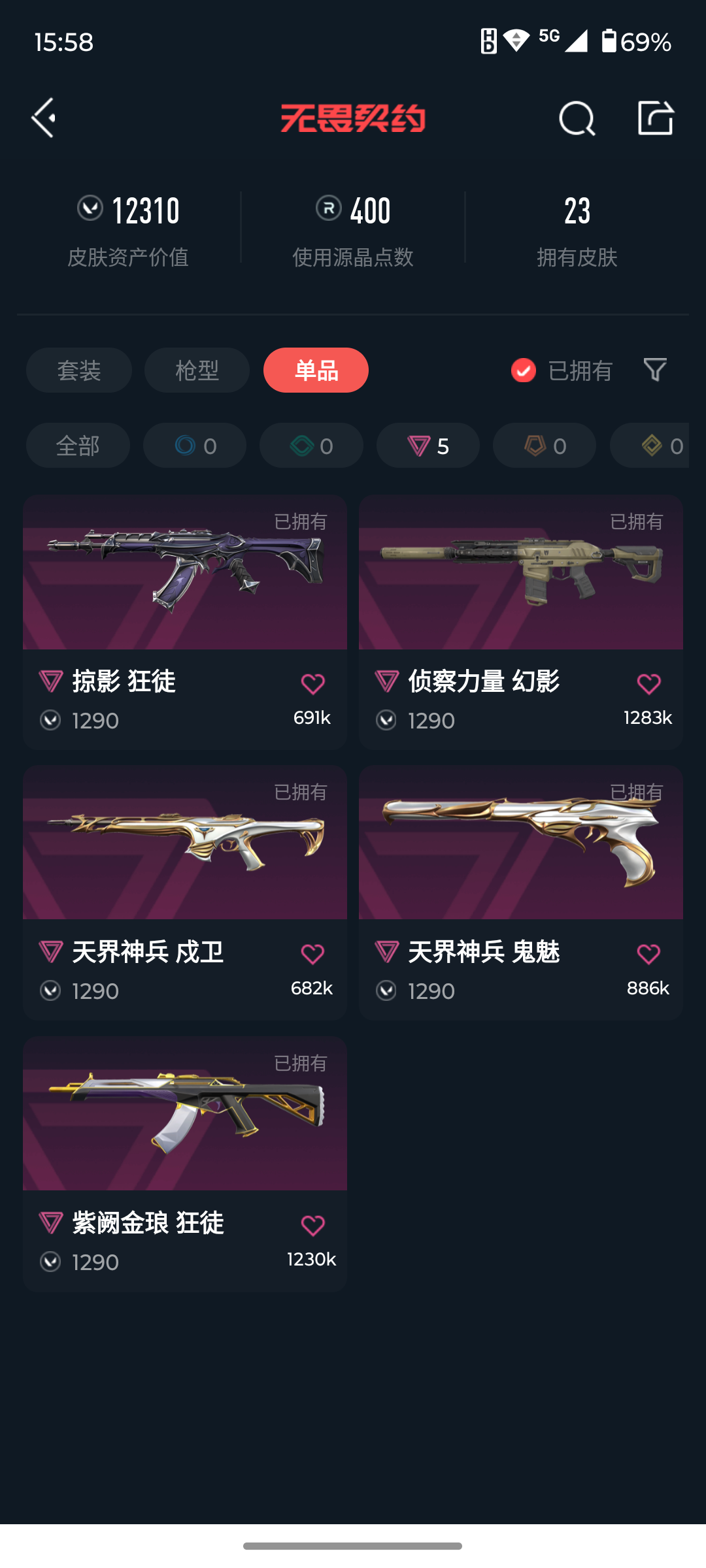Viewport: 706px width, 1568px height.
Task: Open the funnel filter options
Action: coord(655,370)
